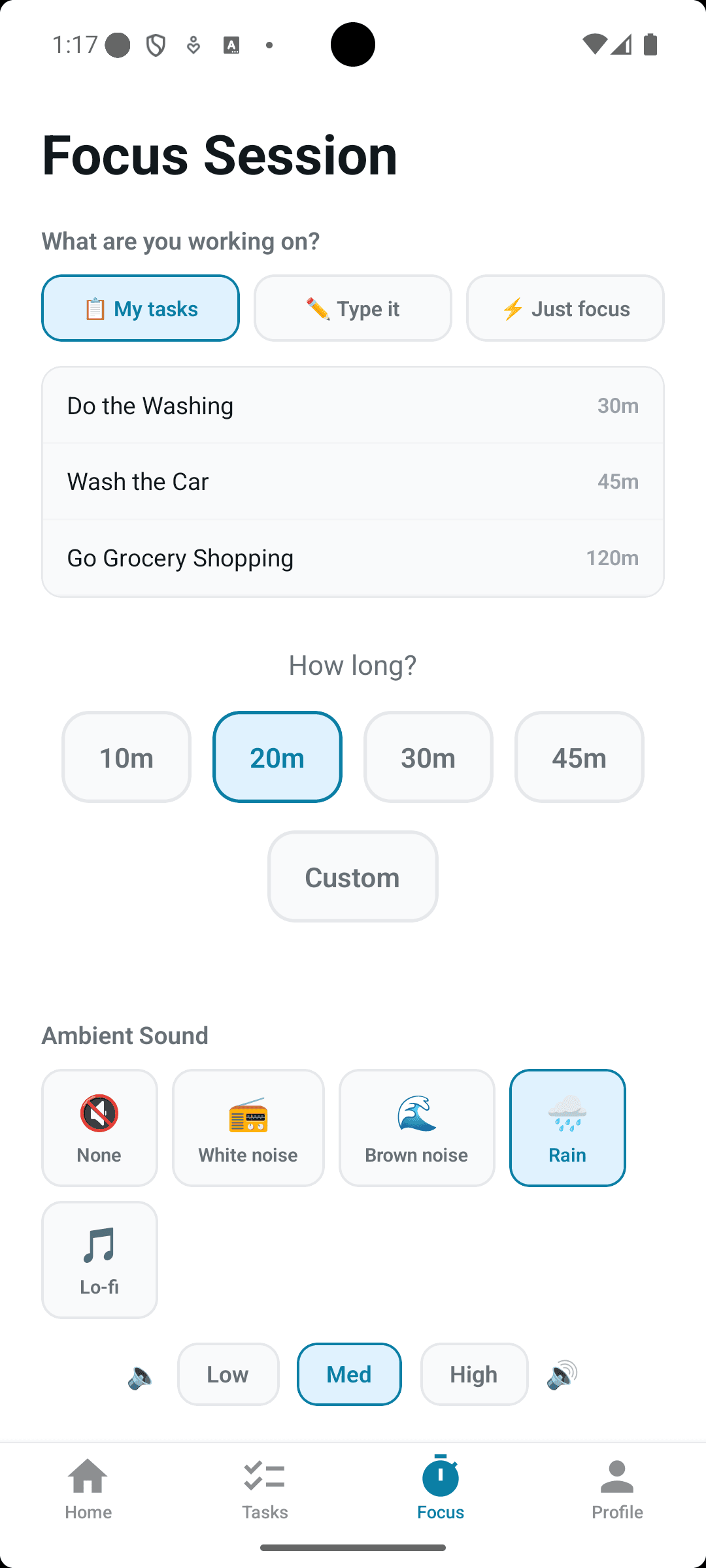Select the 10m duration option
The height and width of the screenshot is (1568, 706).
click(x=126, y=757)
